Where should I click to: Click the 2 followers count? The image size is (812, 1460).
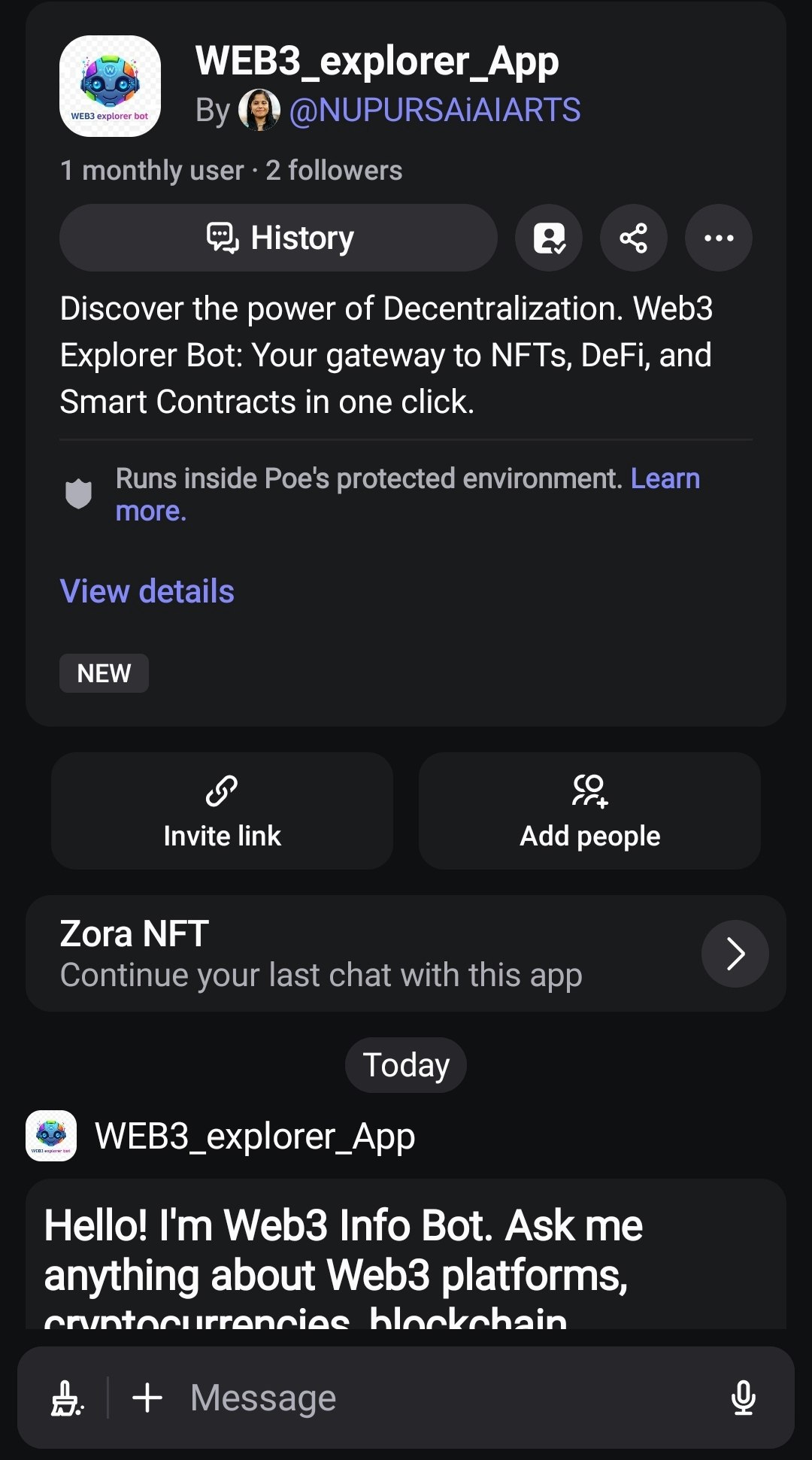pyautogui.click(x=333, y=170)
